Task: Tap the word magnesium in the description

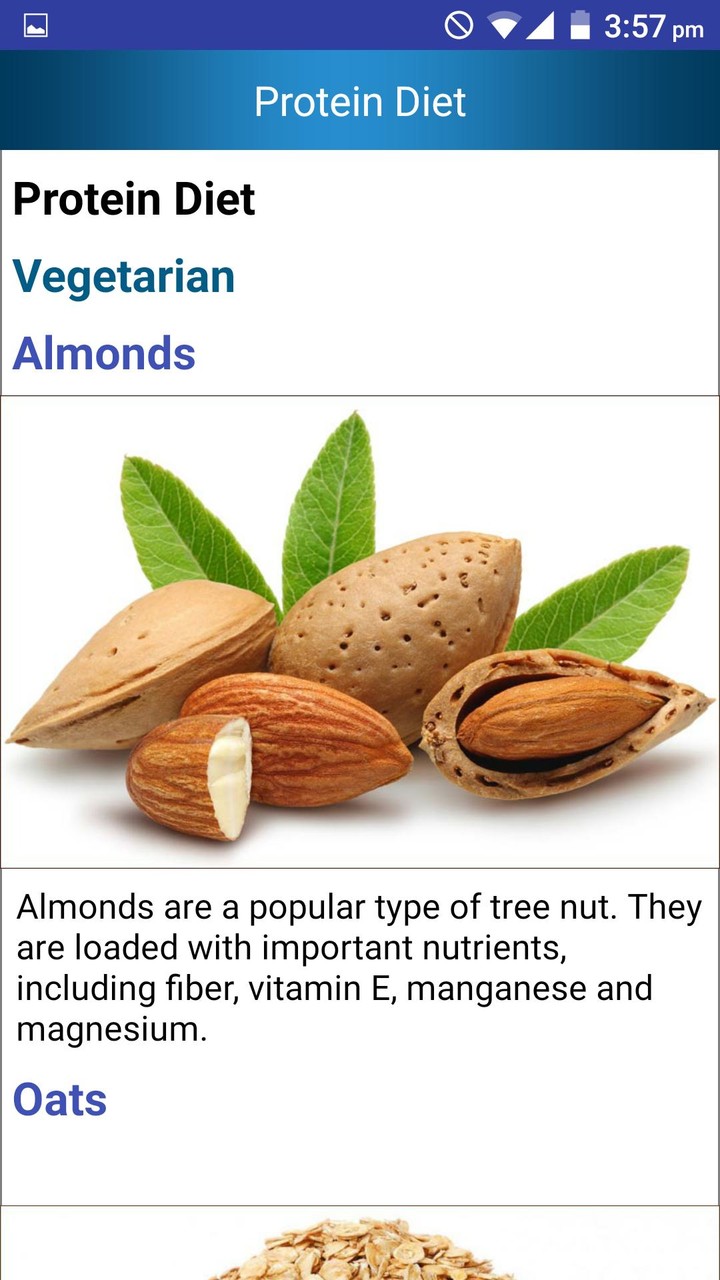Action: [110, 1029]
